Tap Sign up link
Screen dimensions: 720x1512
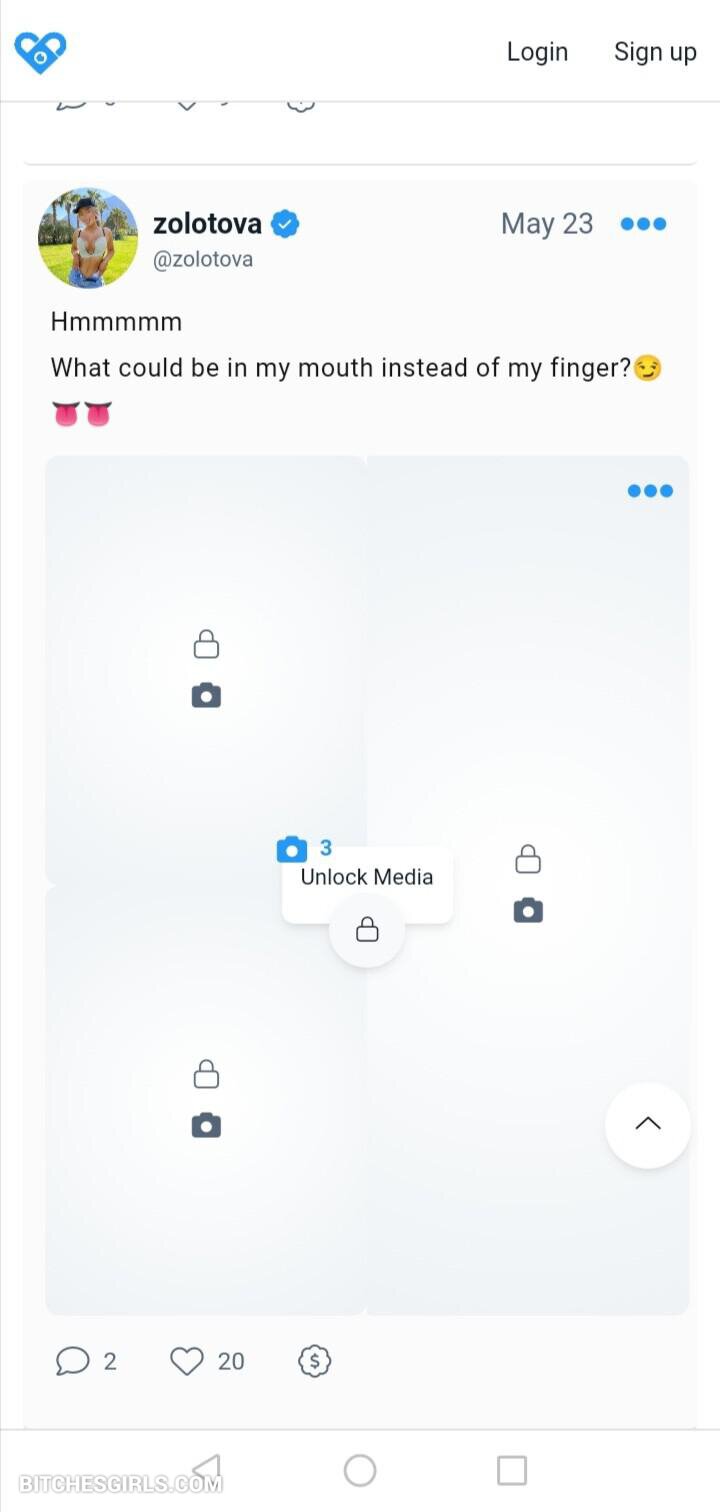pyautogui.click(x=655, y=52)
